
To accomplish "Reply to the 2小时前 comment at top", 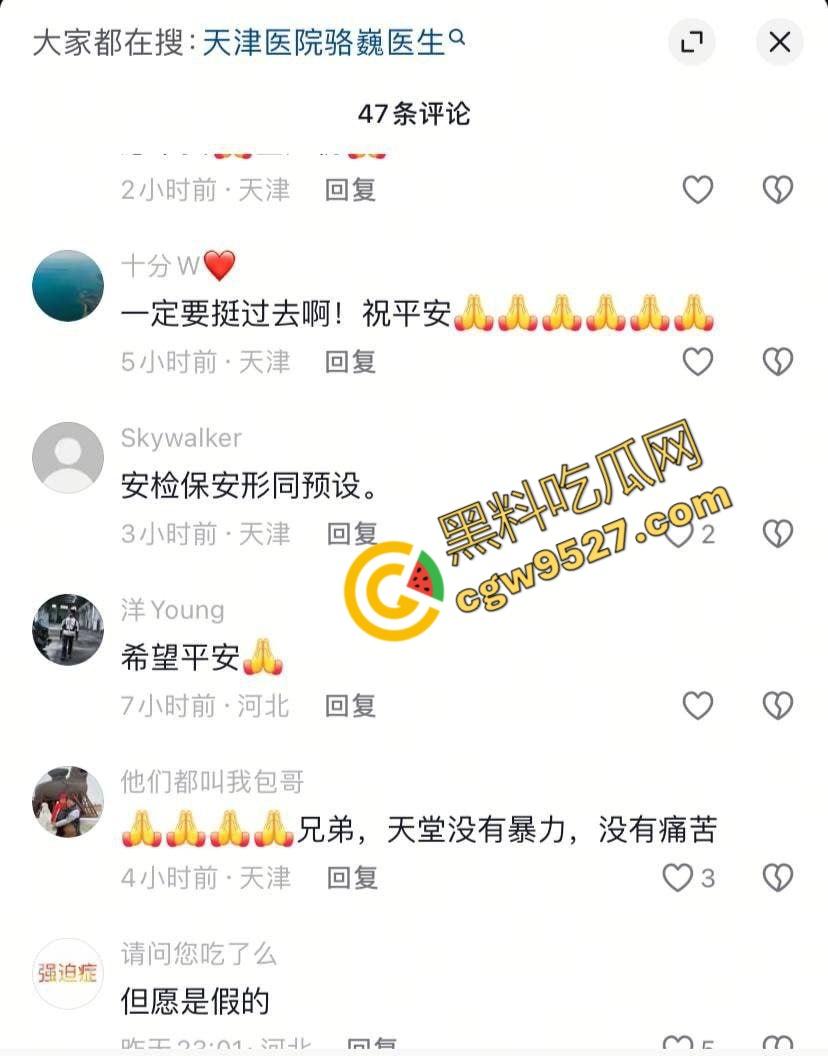I will click(351, 190).
